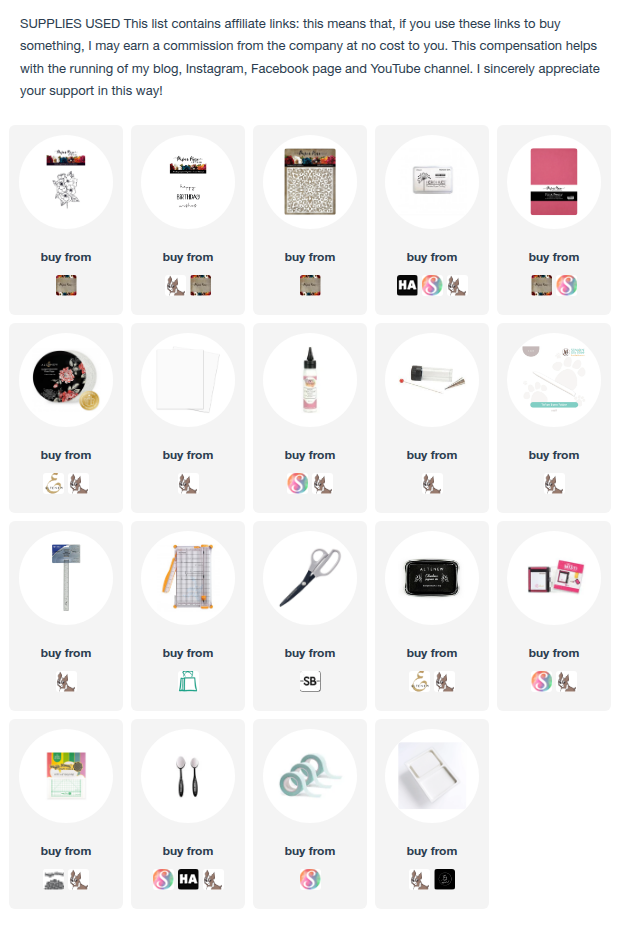Tap the rainbow S store icon under tape rolls

pos(309,880)
